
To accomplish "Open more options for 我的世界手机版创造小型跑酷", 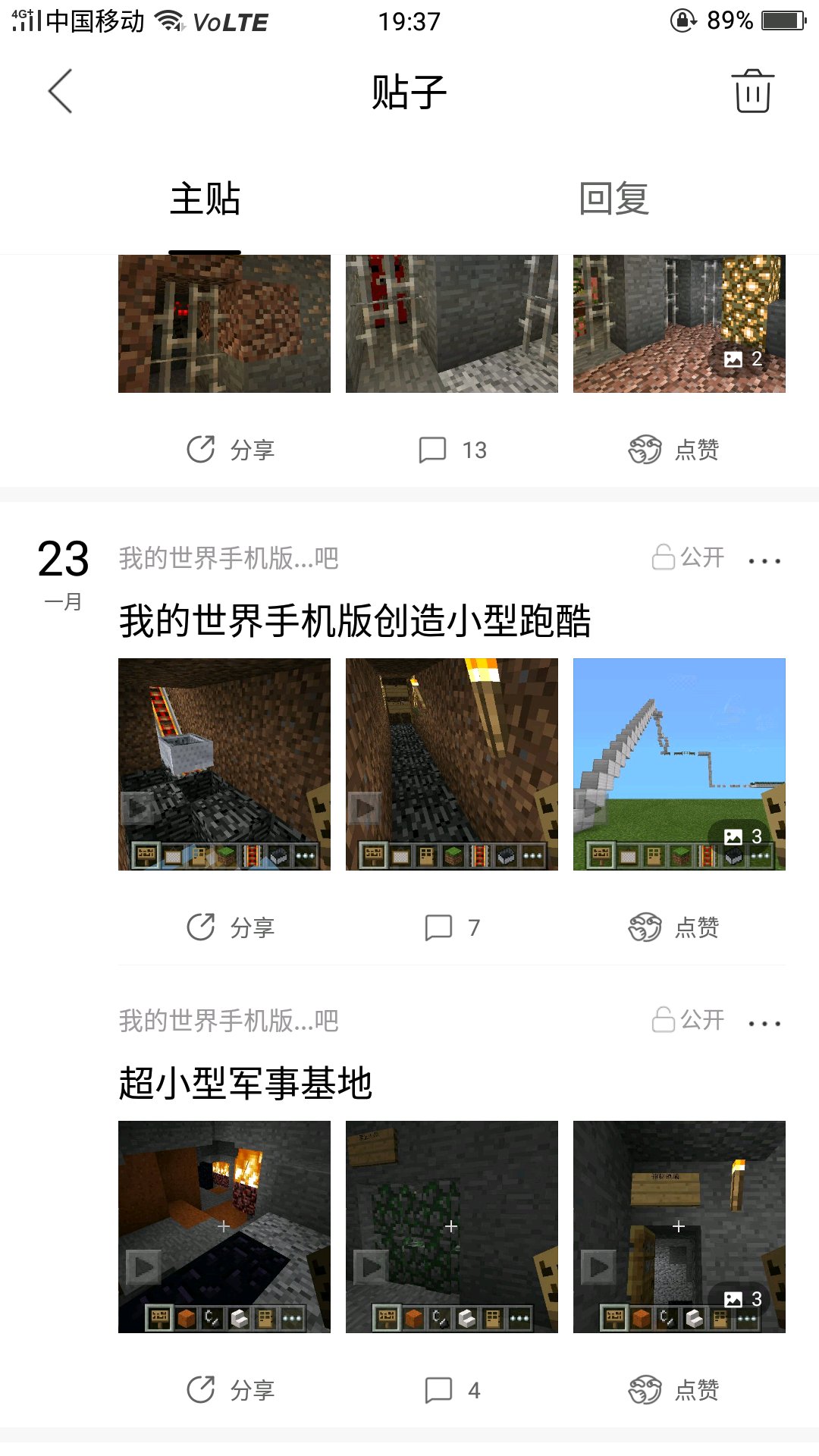I will point(764,561).
